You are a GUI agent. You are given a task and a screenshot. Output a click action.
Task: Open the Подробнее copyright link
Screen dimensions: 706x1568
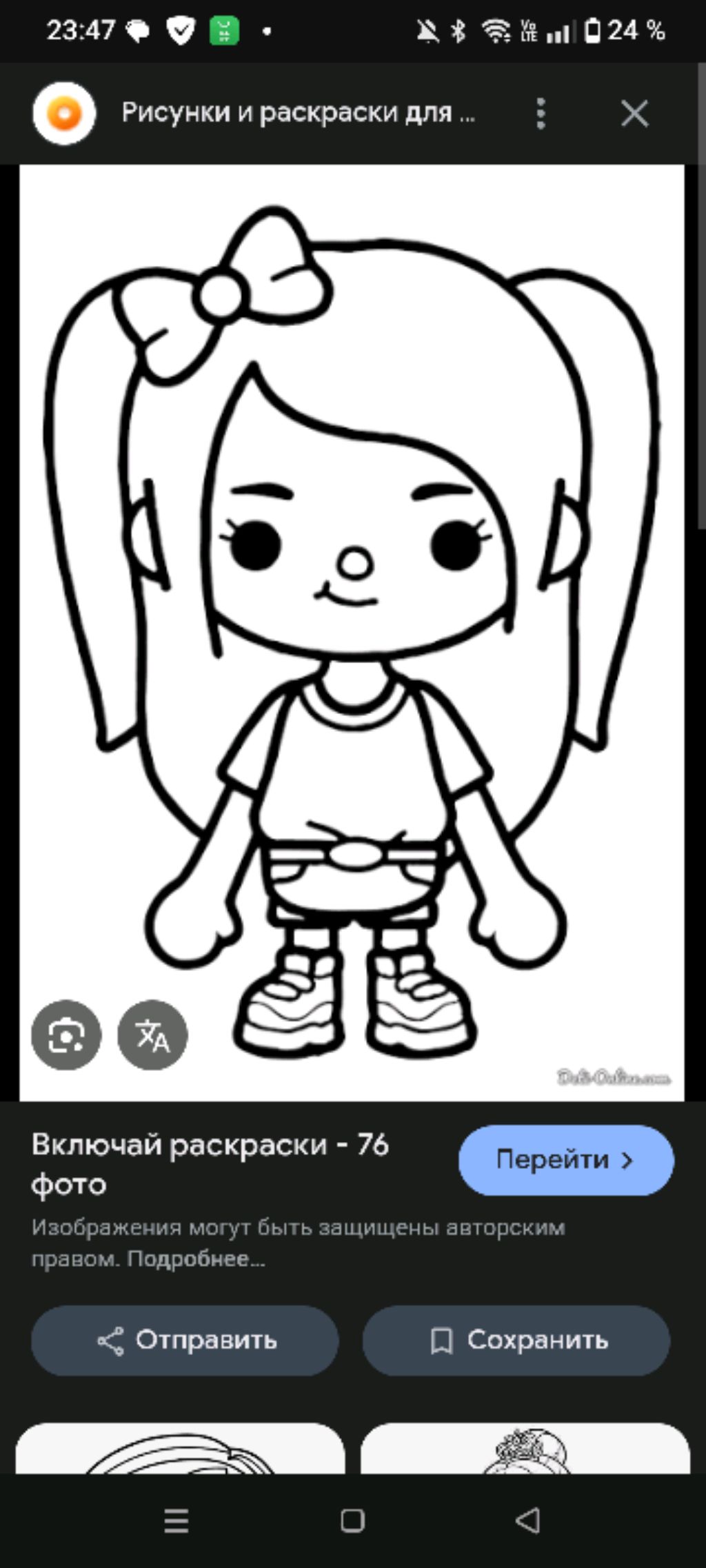coord(196,1259)
